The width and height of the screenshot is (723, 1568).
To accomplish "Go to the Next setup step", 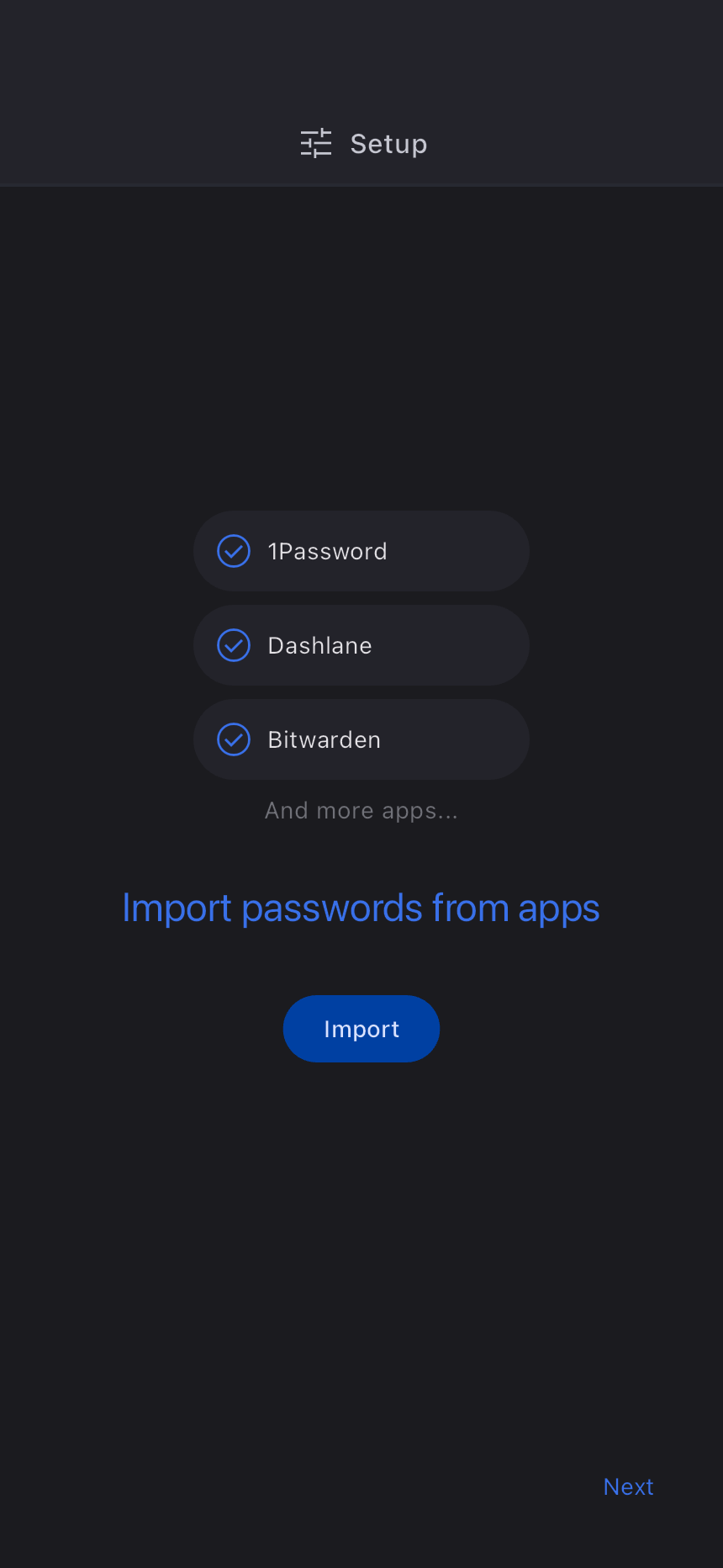I will (x=628, y=1487).
